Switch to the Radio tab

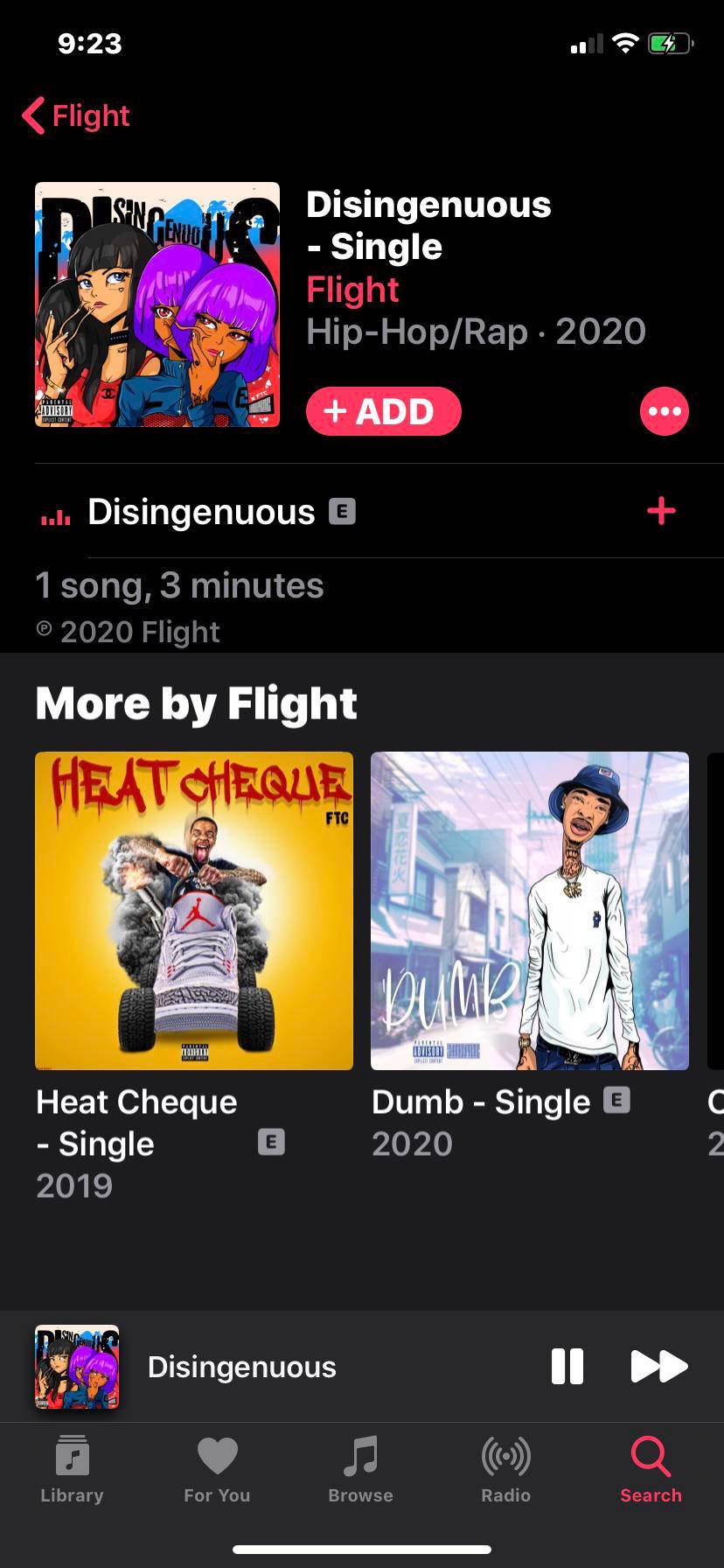click(x=505, y=1470)
